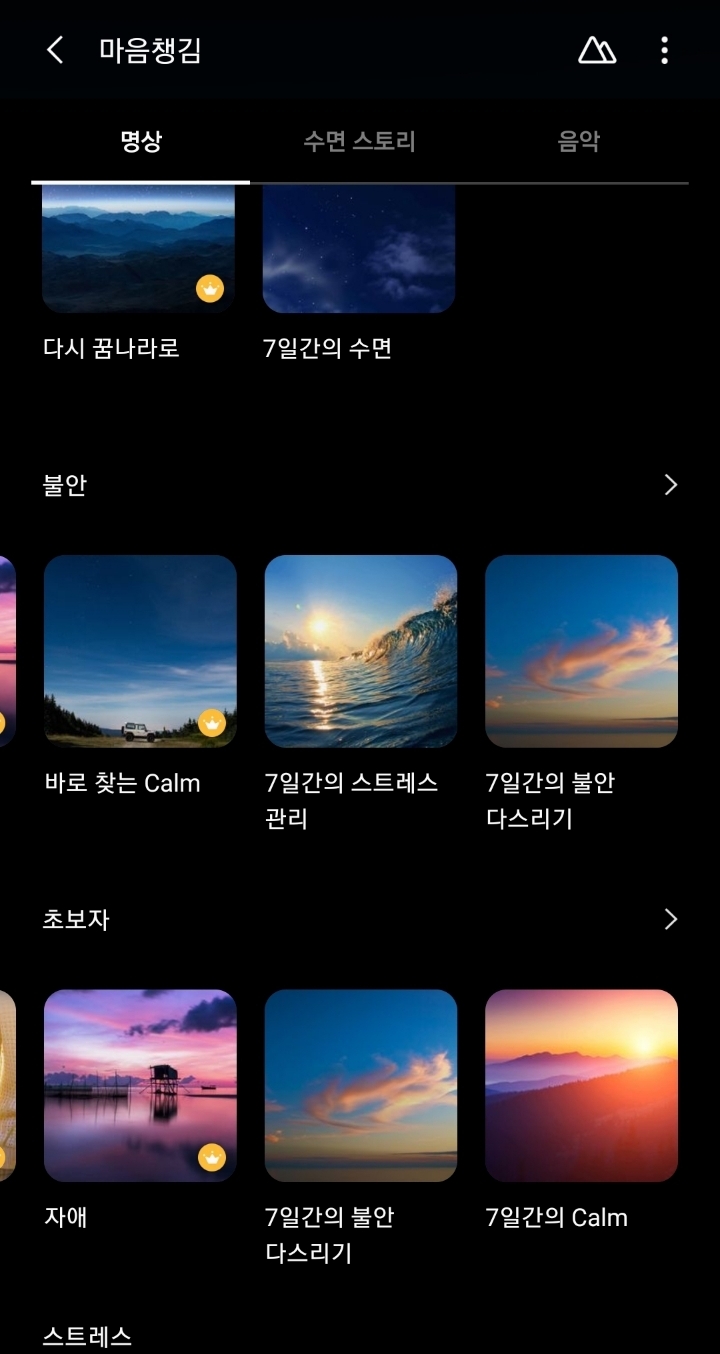Open the overflow menu
The width and height of the screenshot is (720, 1354).
(664, 50)
